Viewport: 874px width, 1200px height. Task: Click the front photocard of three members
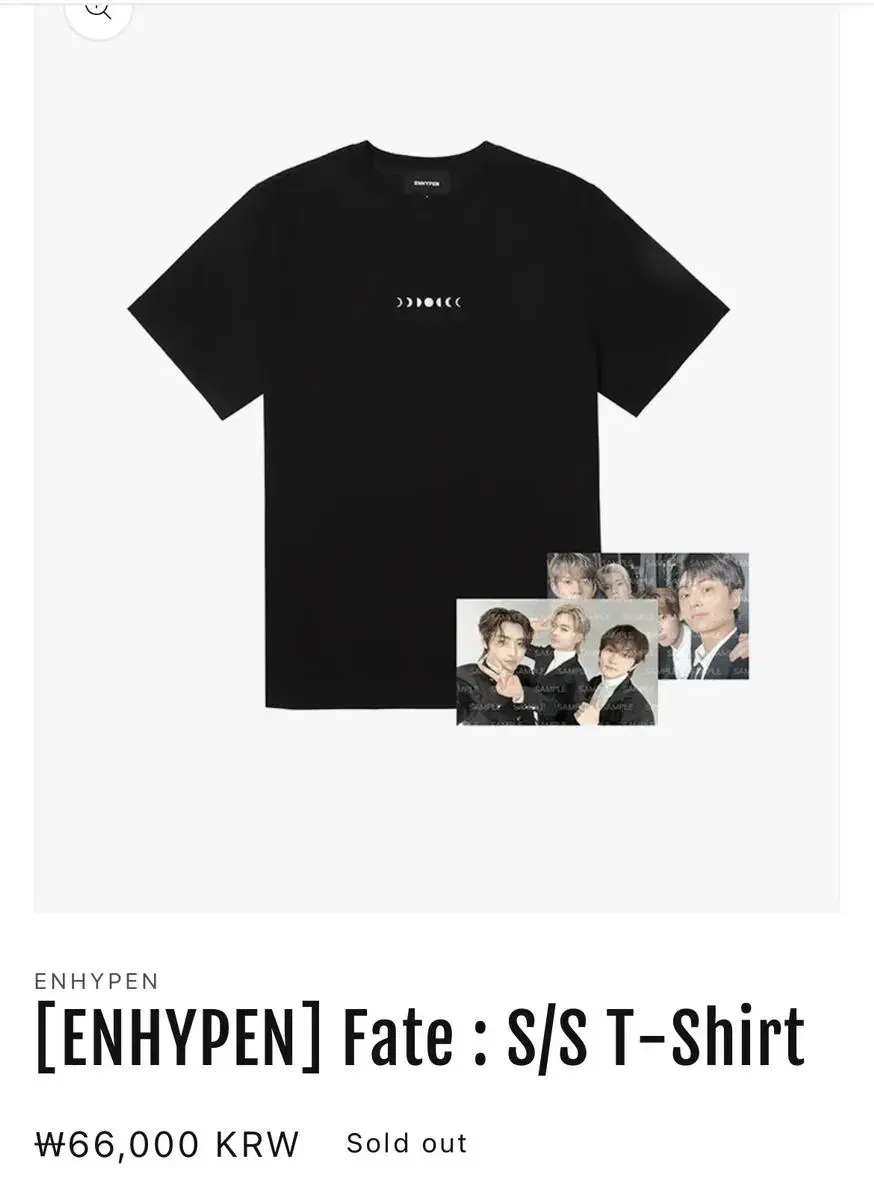pos(555,660)
